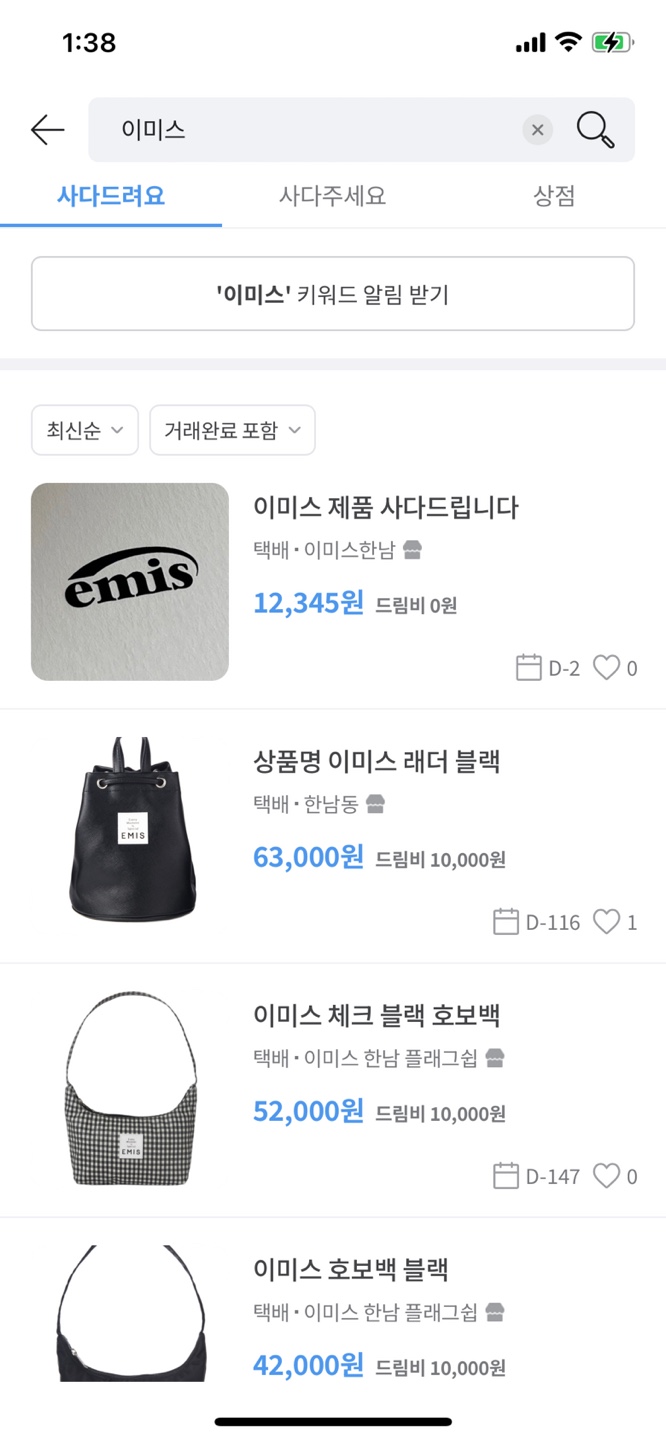Select the 사다드려요 tab
Image resolution: width=666 pixels, height=1440 pixels.
point(111,195)
